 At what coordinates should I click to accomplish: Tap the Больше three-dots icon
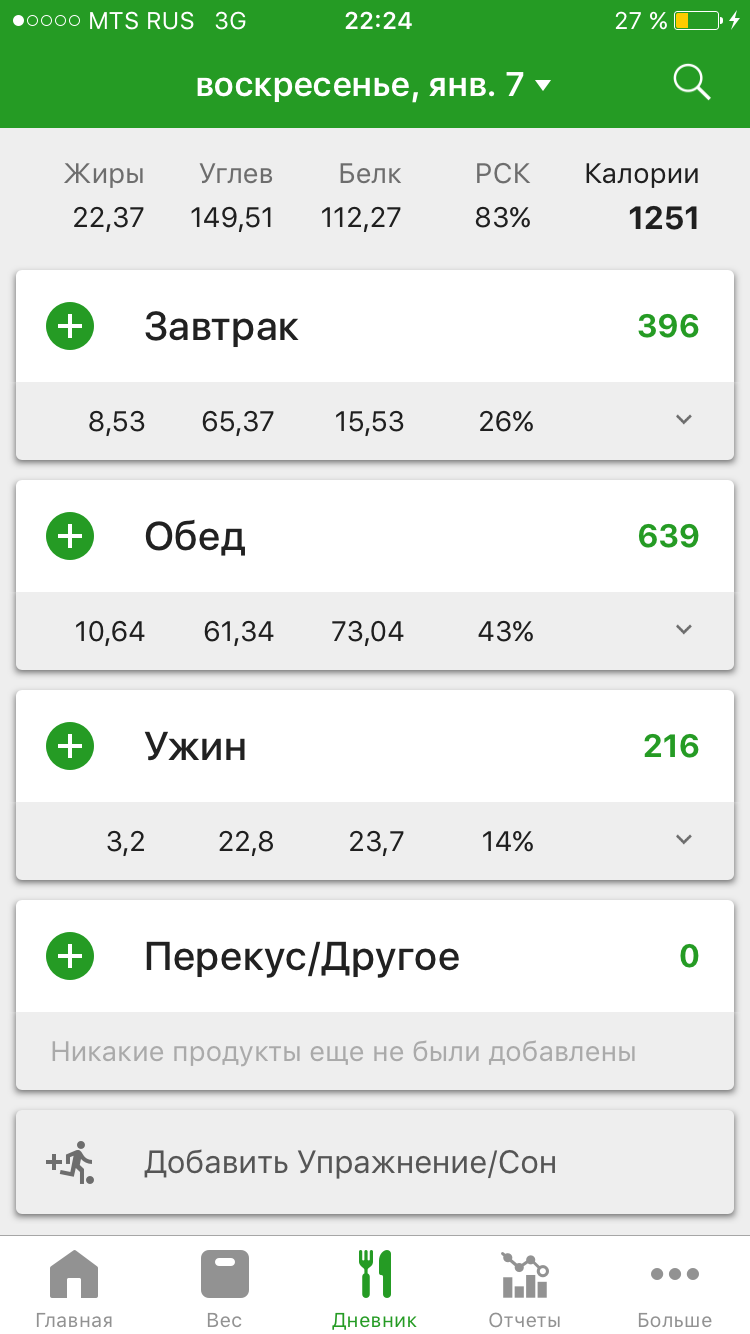point(674,1274)
